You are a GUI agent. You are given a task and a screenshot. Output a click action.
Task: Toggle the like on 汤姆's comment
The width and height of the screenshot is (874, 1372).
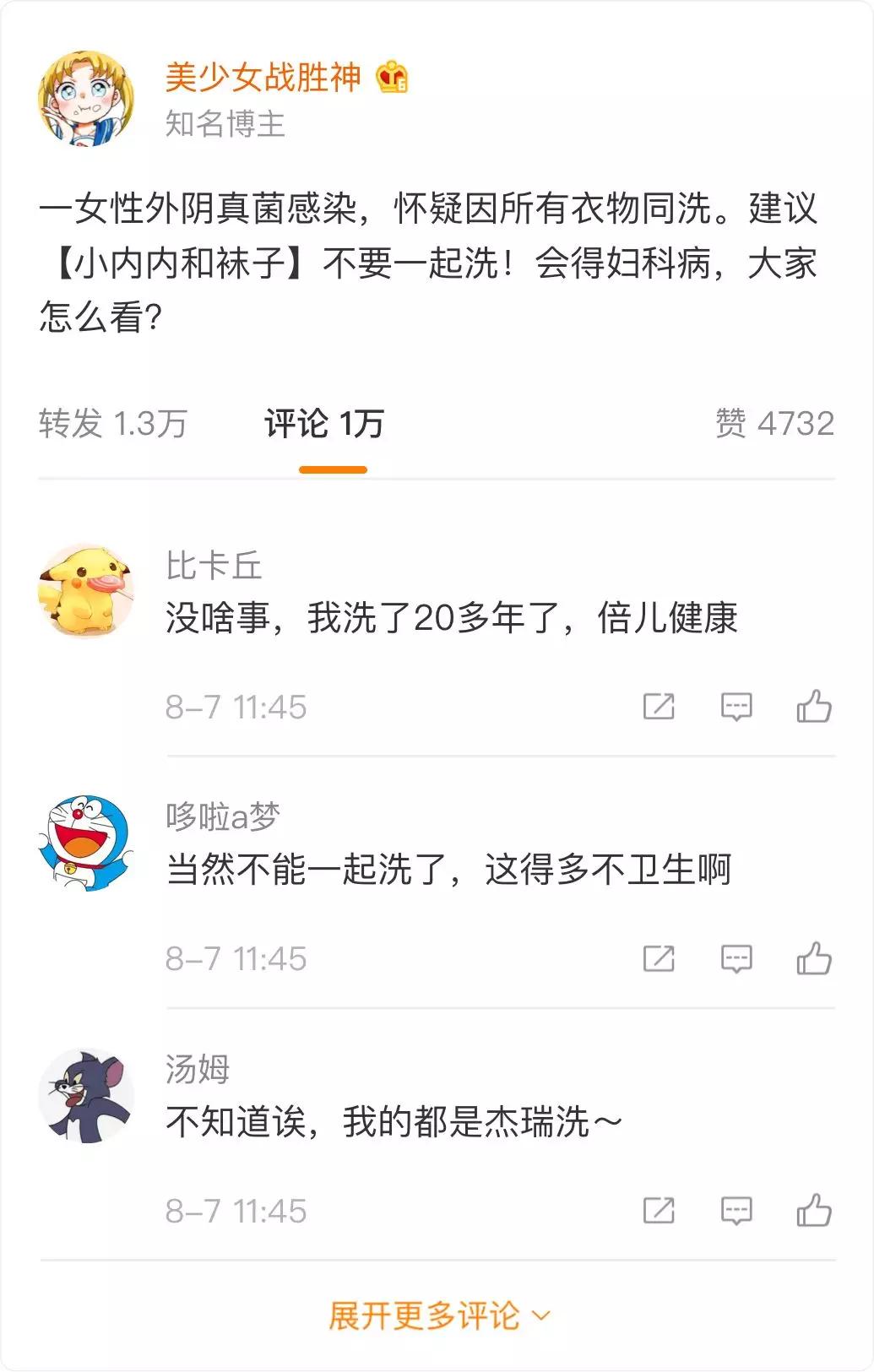point(813,1212)
